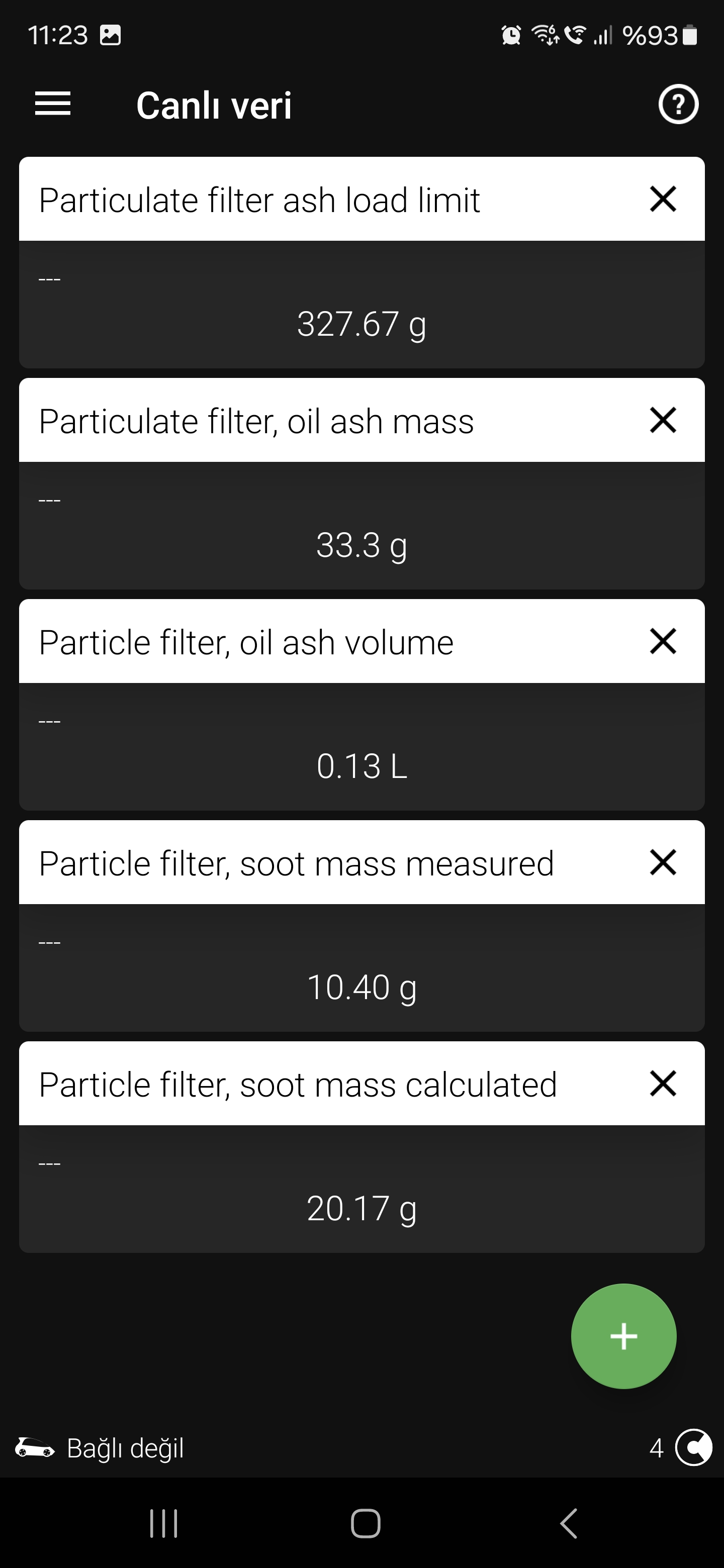Image resolution: width=724 pixels, height=1568 pixels.
Task: Close Particle filter, oil ash volume card
Action: pyautogui.click(x=663, y=641)
